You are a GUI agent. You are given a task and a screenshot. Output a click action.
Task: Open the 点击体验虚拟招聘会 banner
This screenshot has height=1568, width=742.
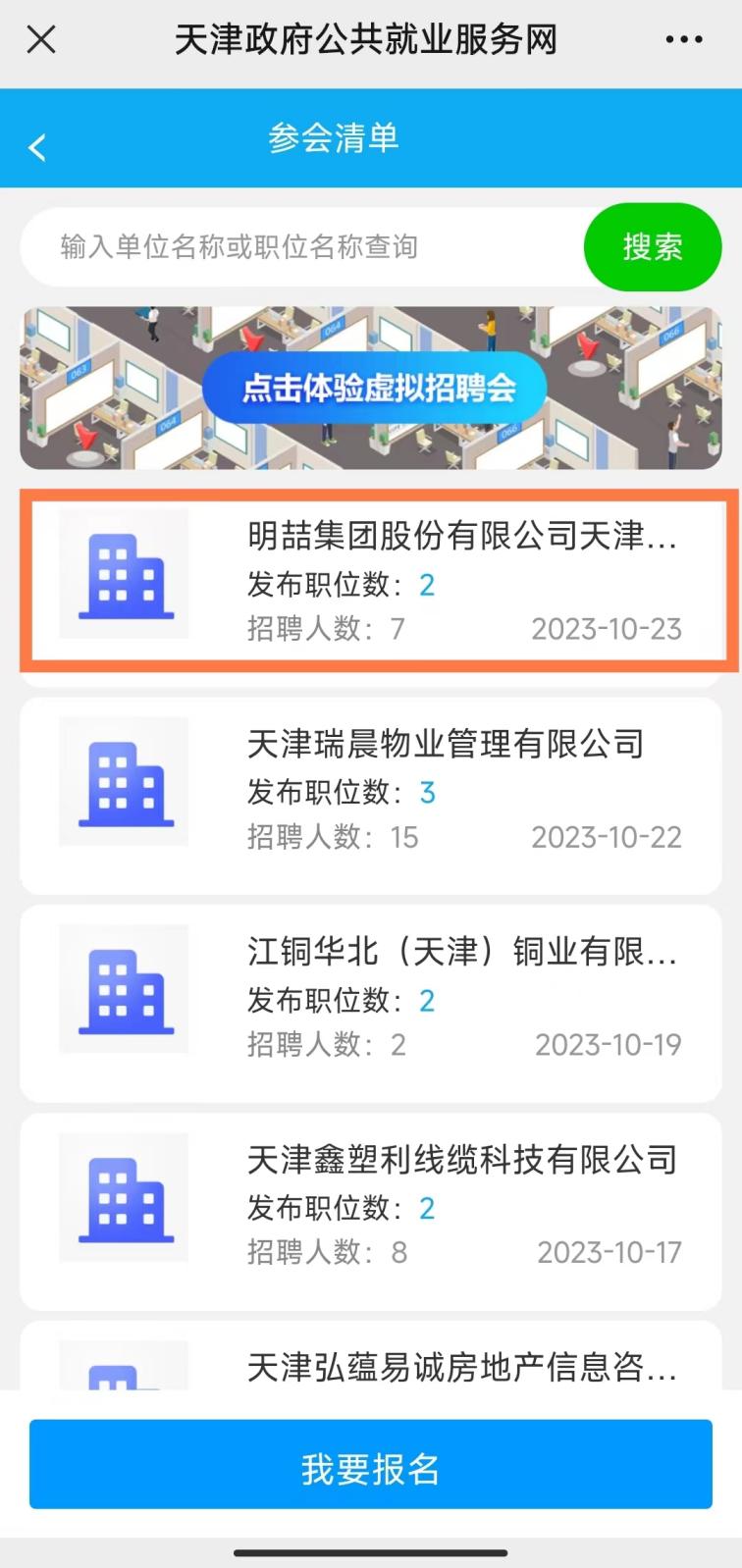tap(371, 389)
